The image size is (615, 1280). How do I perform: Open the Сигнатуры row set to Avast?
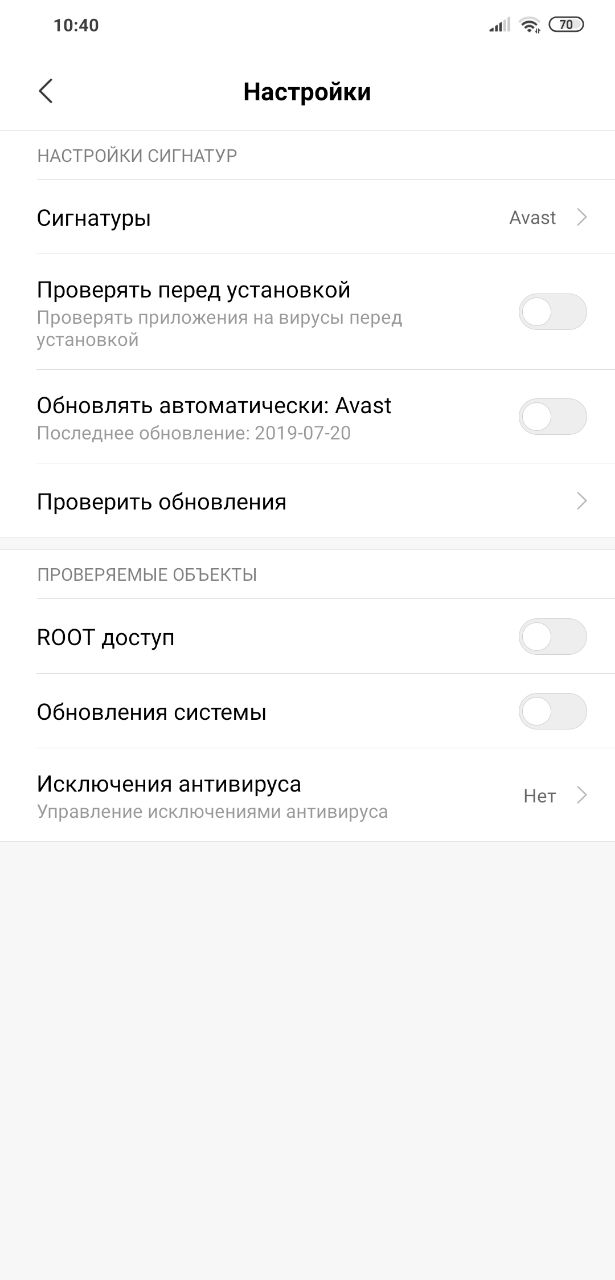click(307, 217)
